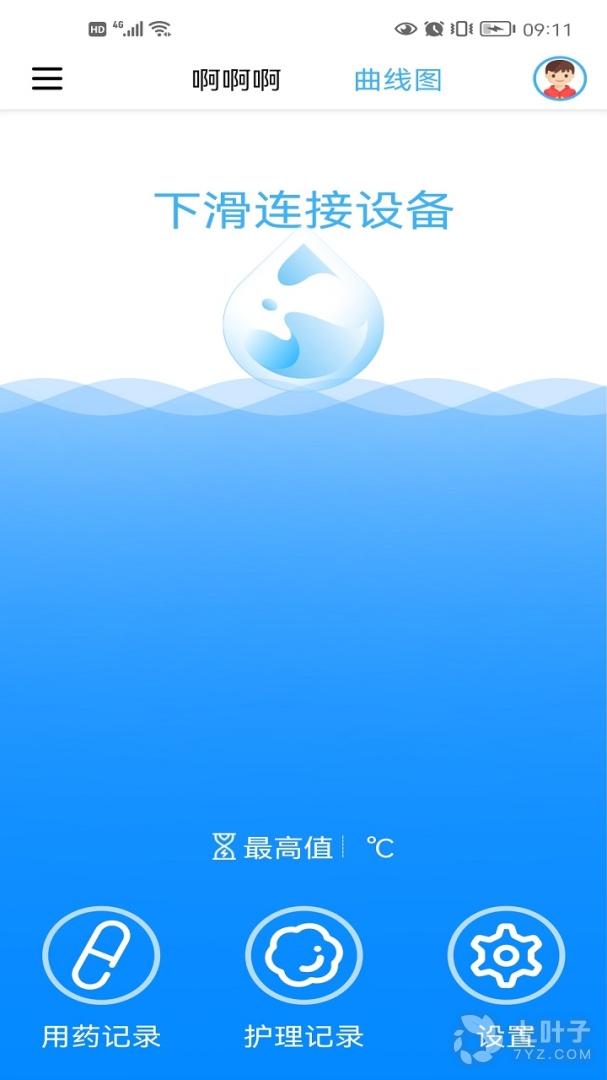The width and height of the screenshot is (607, 1080).
Task: Open the hamburger drawer menu
Action: click(x=47, y=79)
